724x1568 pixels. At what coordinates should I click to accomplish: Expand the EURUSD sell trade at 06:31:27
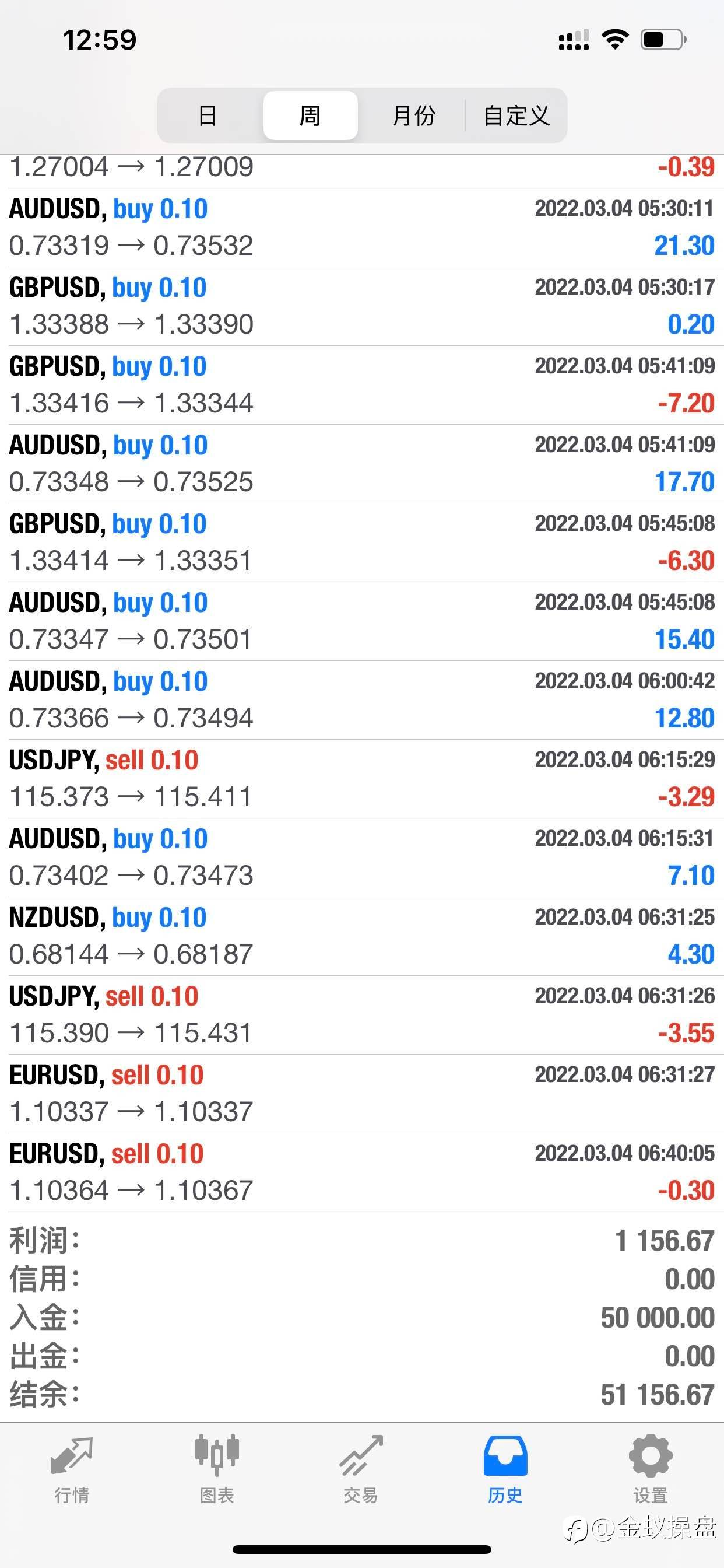coord(362,1094)
